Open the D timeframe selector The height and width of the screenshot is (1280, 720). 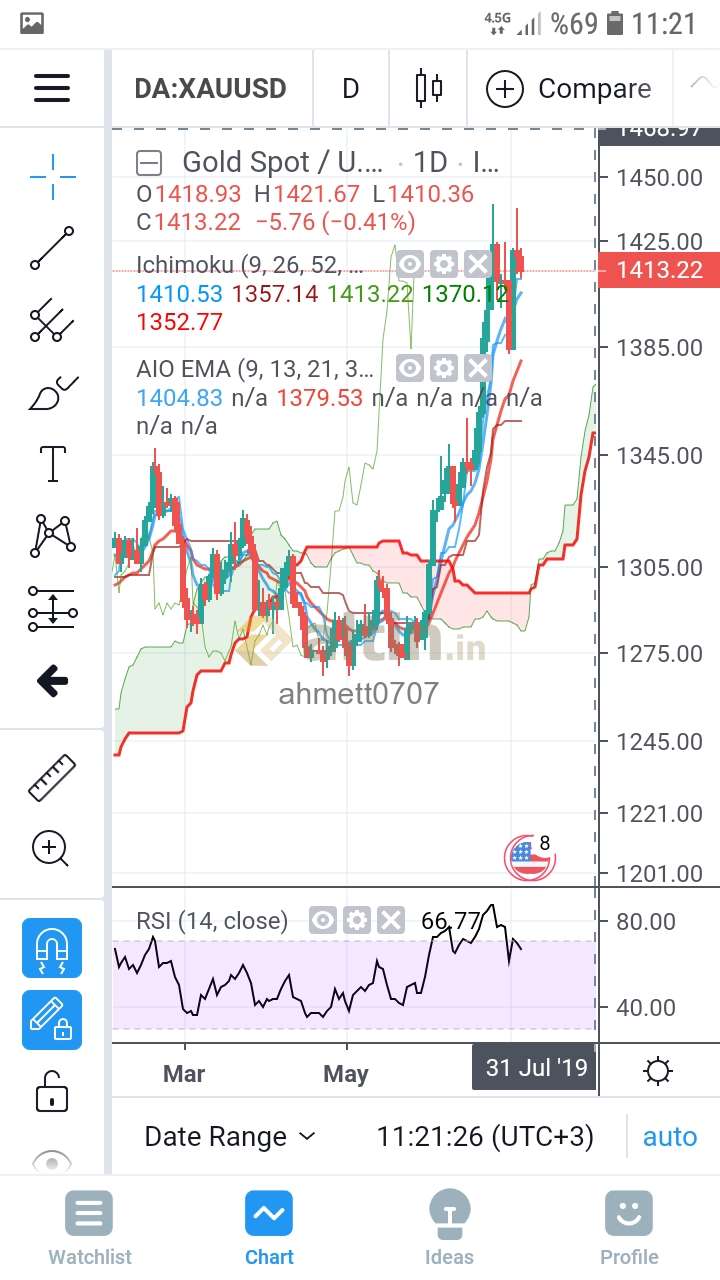pyautogui.click(x=351, y=88)
